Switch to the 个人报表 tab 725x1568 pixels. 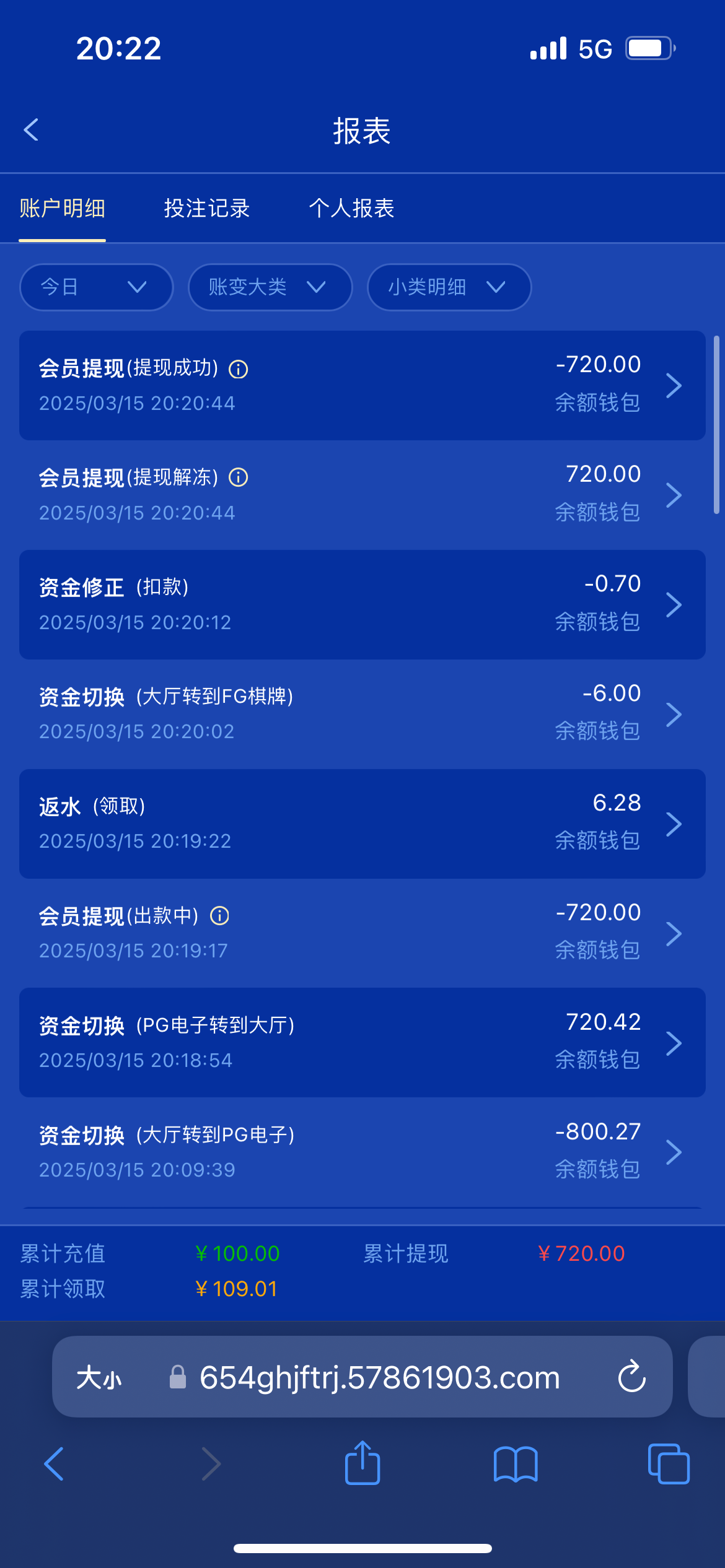coord(351,208)
